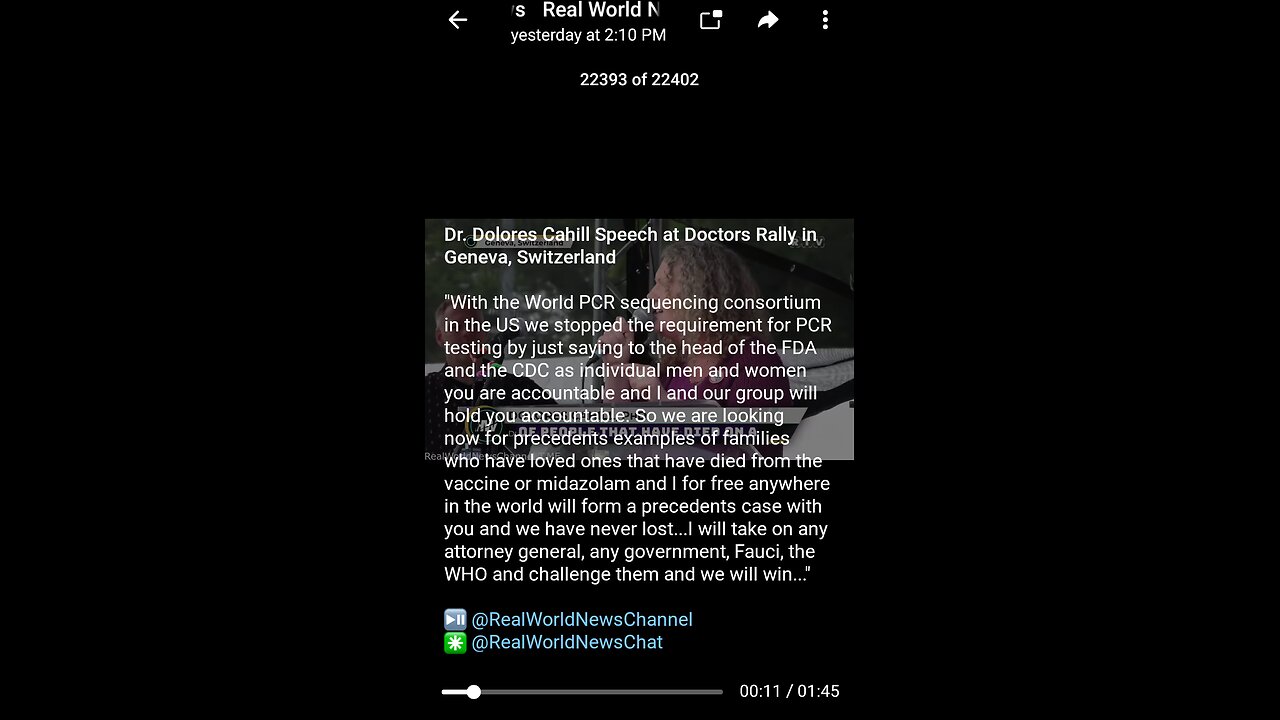This screenshot has height=720, width=1280.
Task: Switch video to picture-in-picture mode
Action: pyautogui.click(x=711, y=20)
